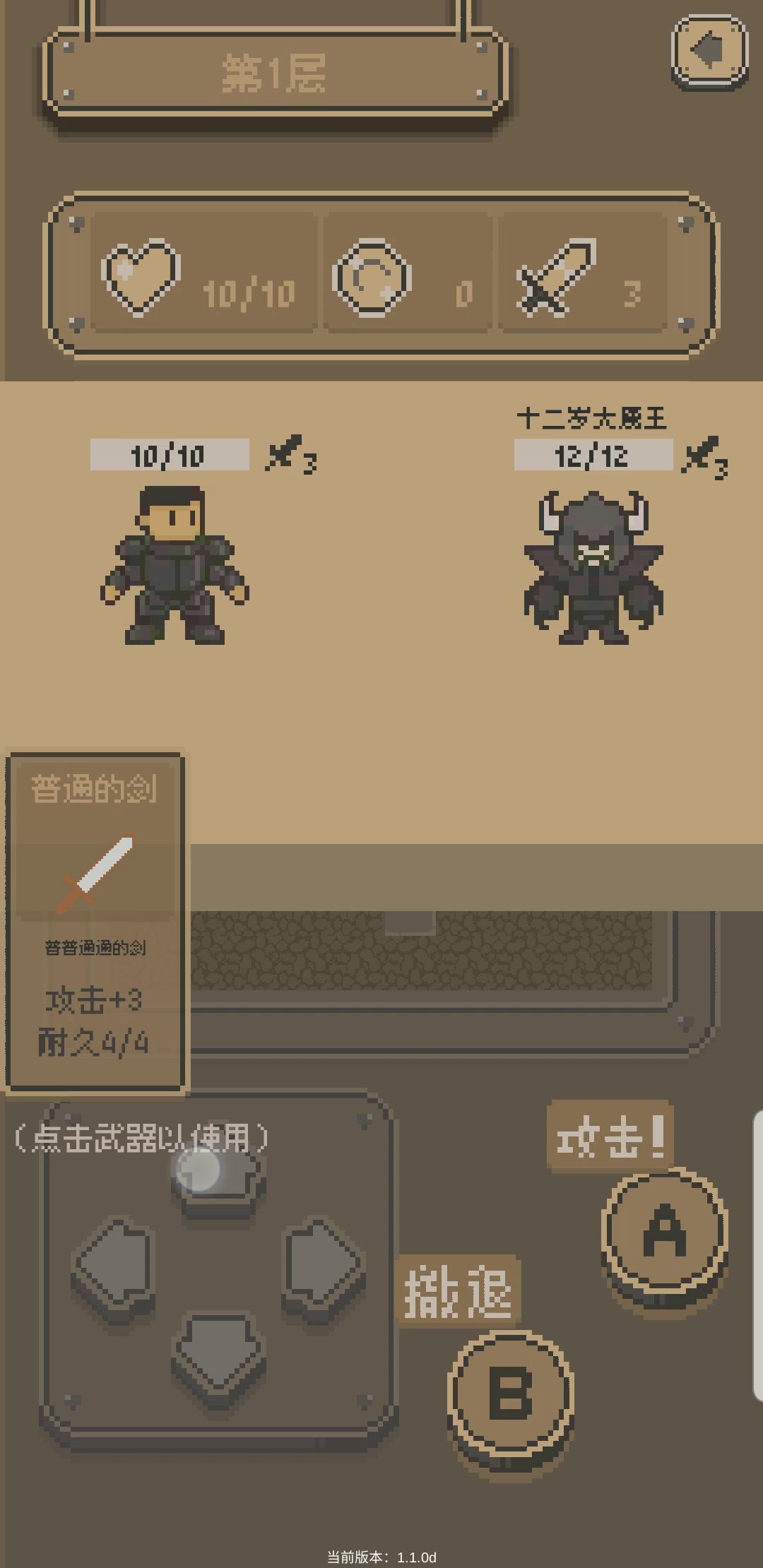The width and height of the screenshot is (763, 1568).
Task: Tap the D-pad down arrow
Action: 219,1356
